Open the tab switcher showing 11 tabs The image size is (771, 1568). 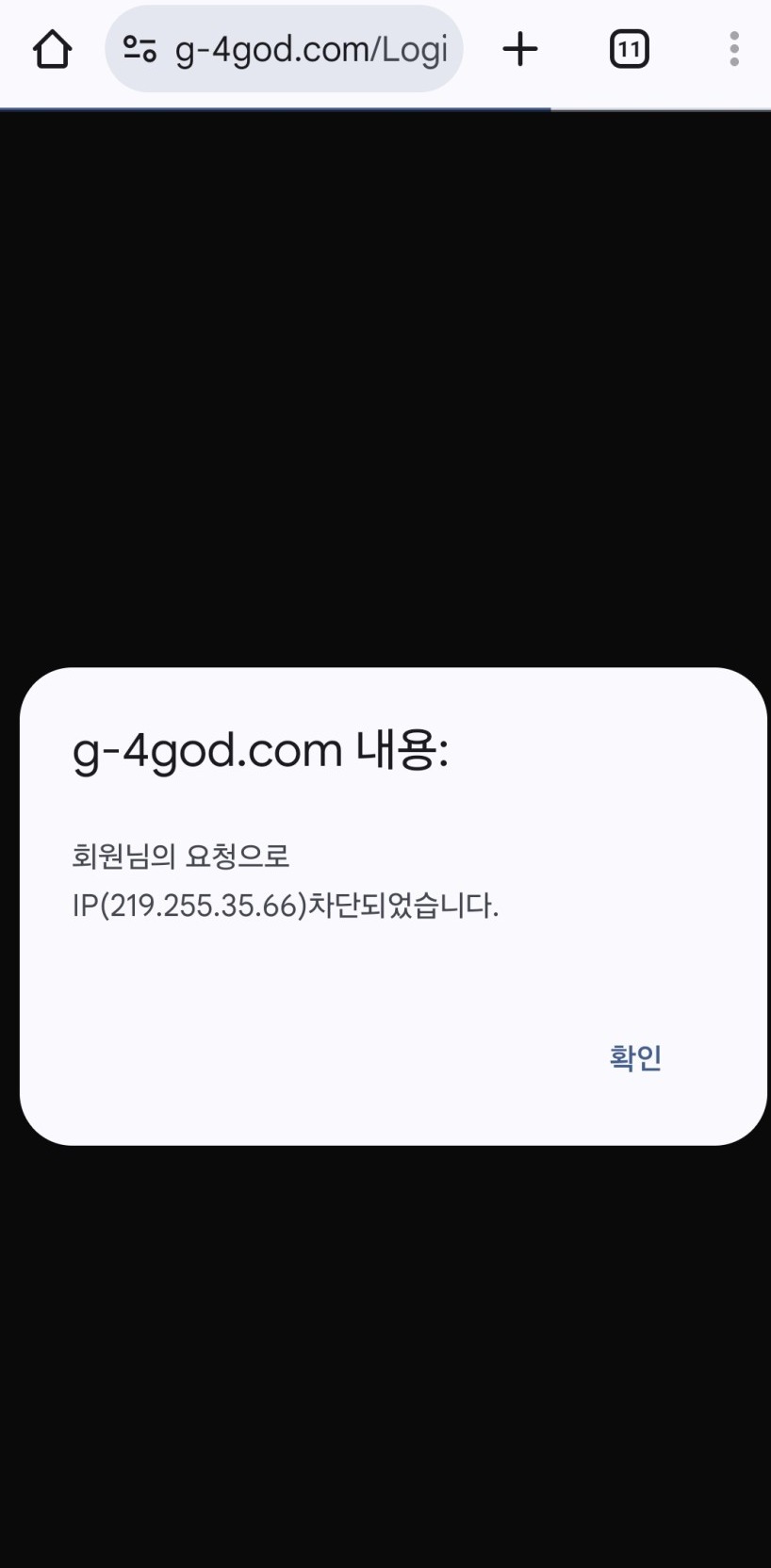629,49
